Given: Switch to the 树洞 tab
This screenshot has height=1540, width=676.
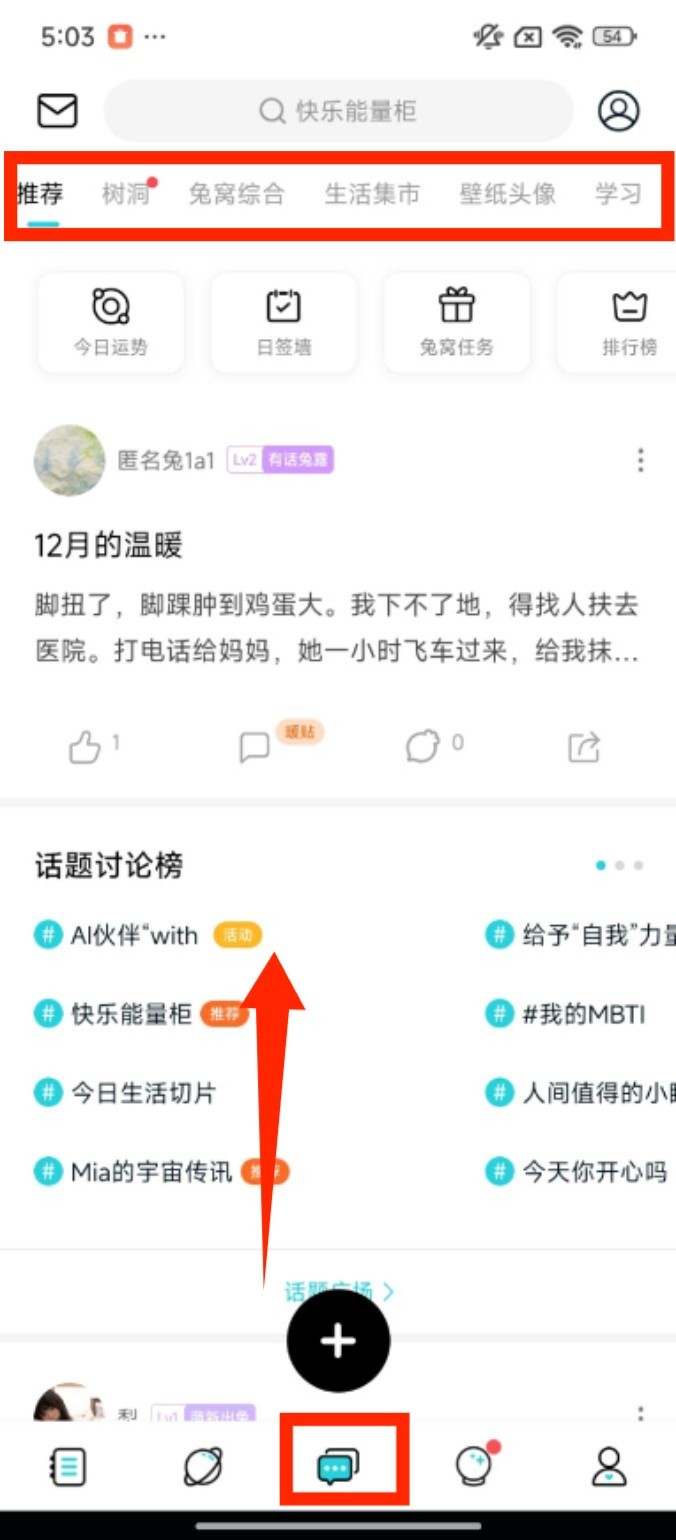Looking at the screenshot, I should click(x=126, y=193).
